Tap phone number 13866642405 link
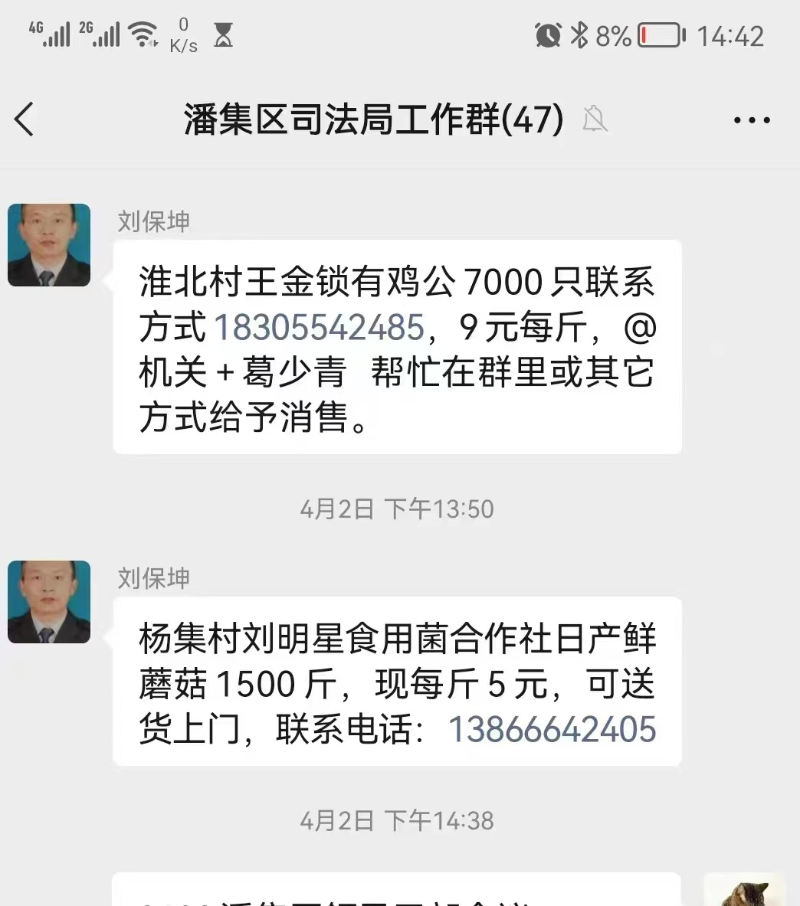The image size is (800, 906). (551, 729)
